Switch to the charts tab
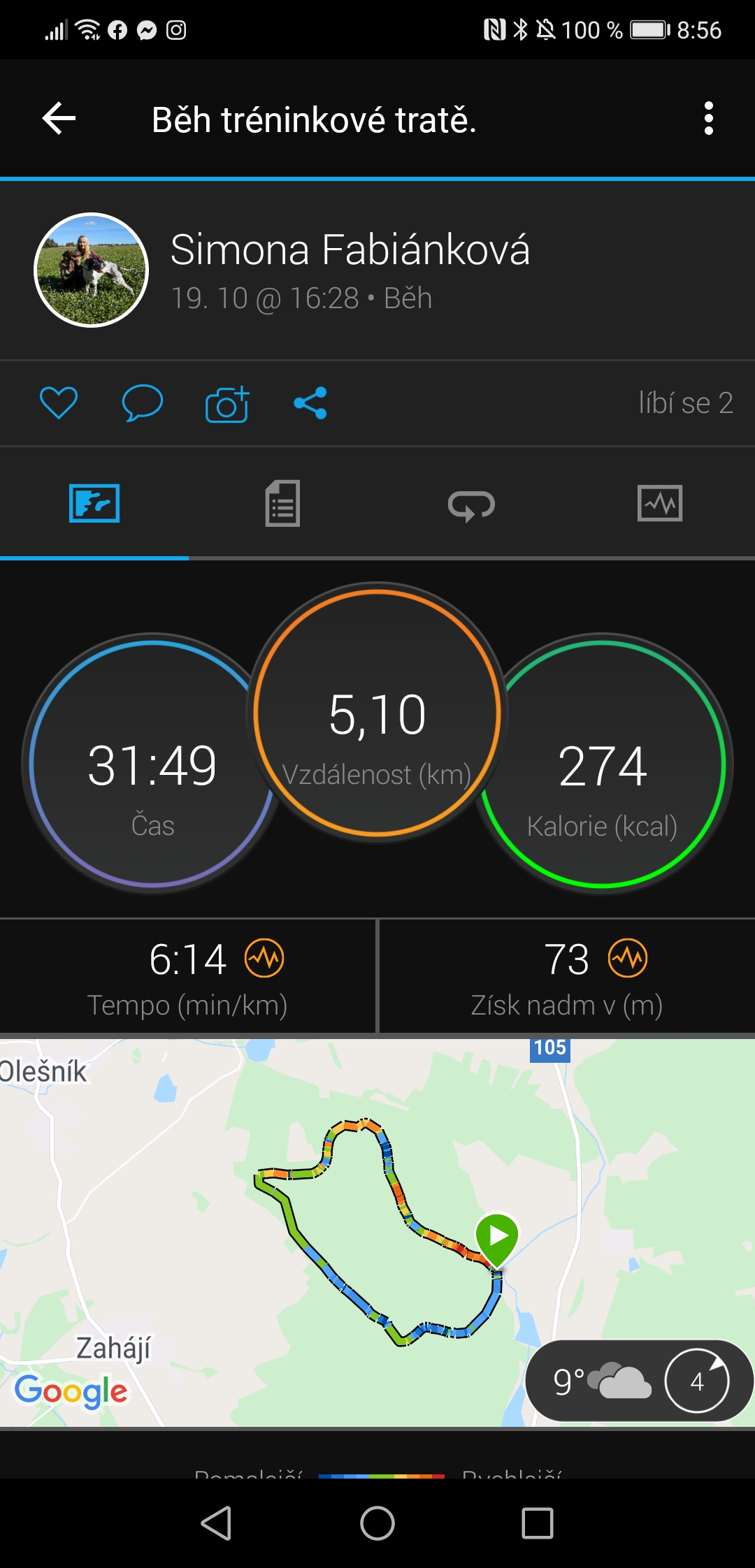 (661, 503)
